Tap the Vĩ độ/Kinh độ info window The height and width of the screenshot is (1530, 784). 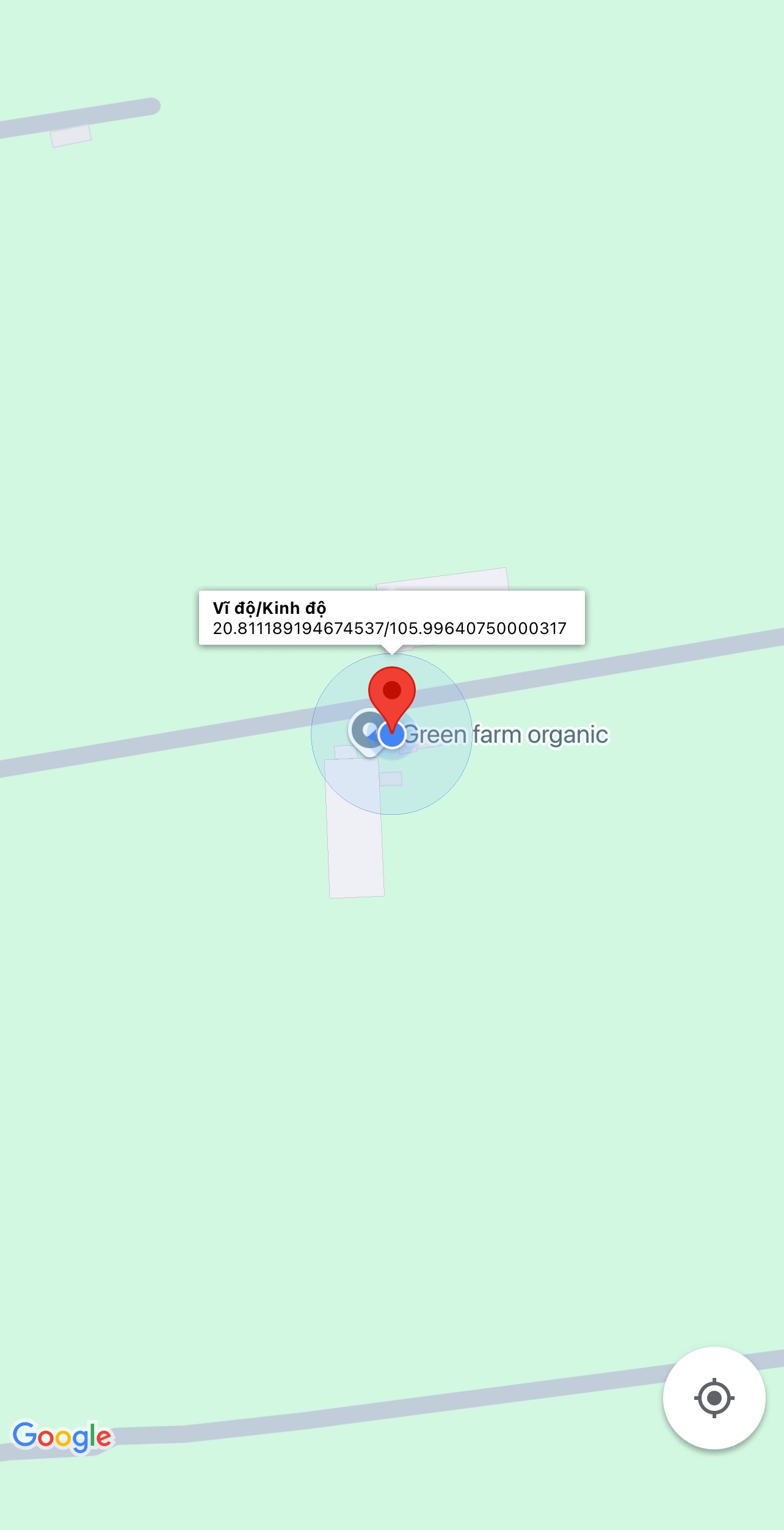coord(391,617)
